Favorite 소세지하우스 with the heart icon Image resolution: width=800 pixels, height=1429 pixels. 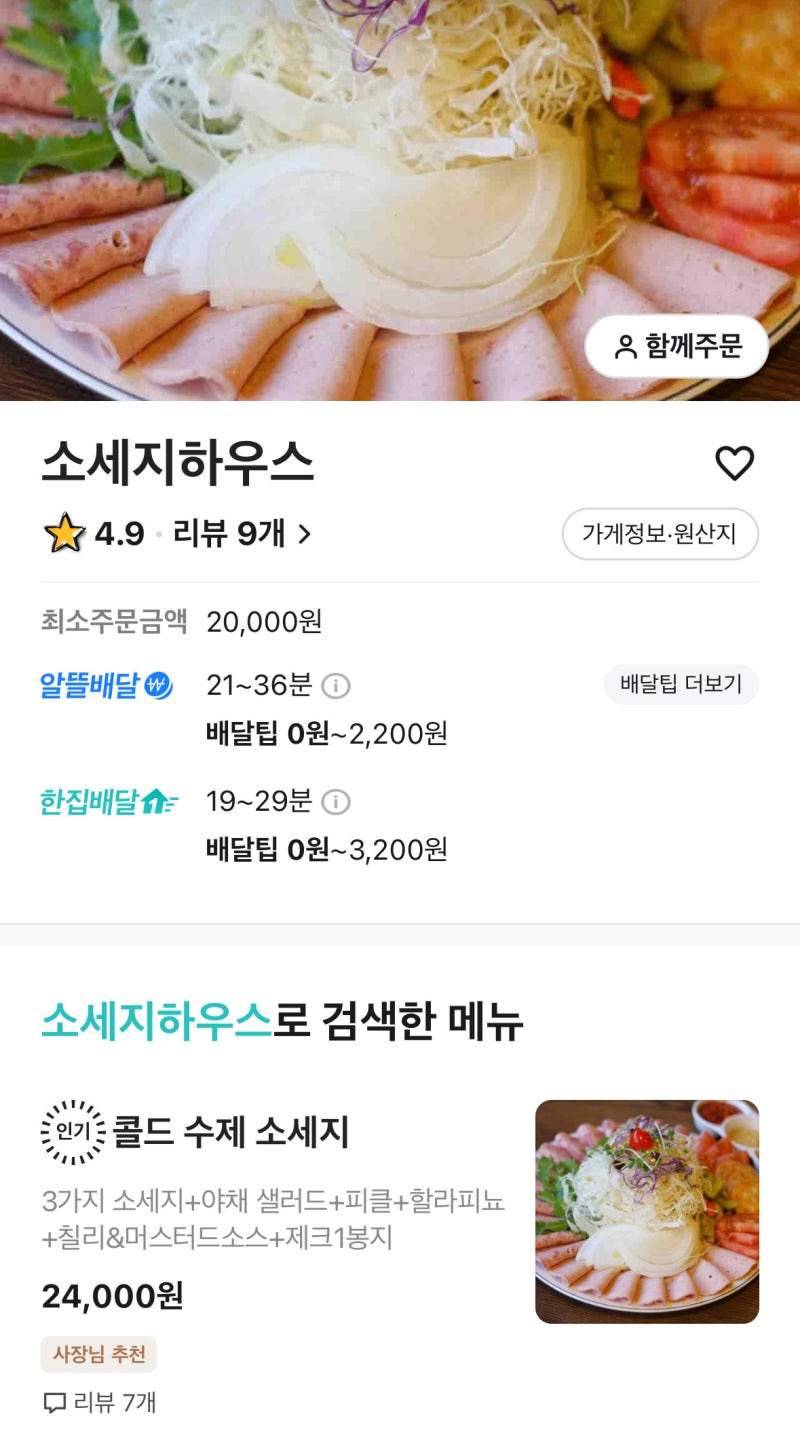pyautogui.click(x=734, y=463)
